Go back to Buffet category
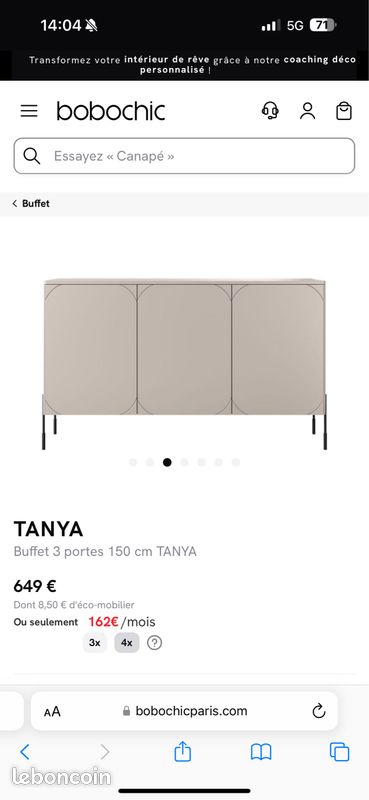369x800 pixels. 31,203
